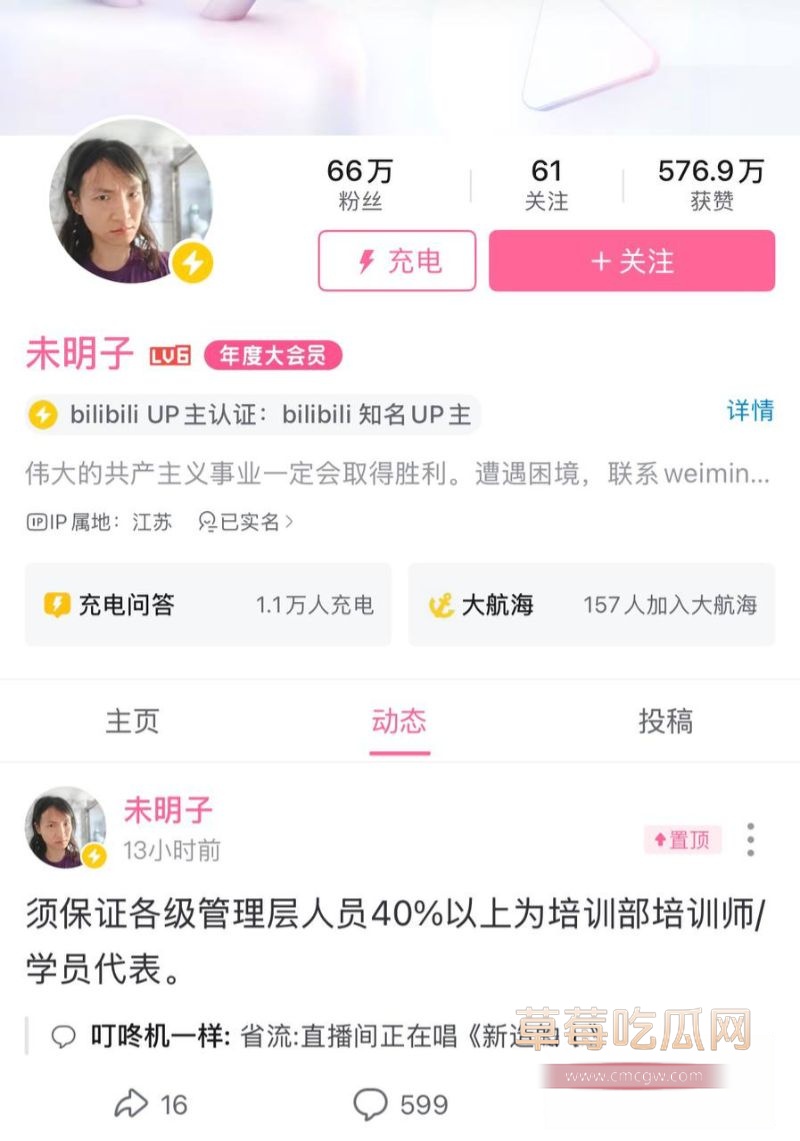Open the share icon on the pinned post

(x=133, y=1106)
